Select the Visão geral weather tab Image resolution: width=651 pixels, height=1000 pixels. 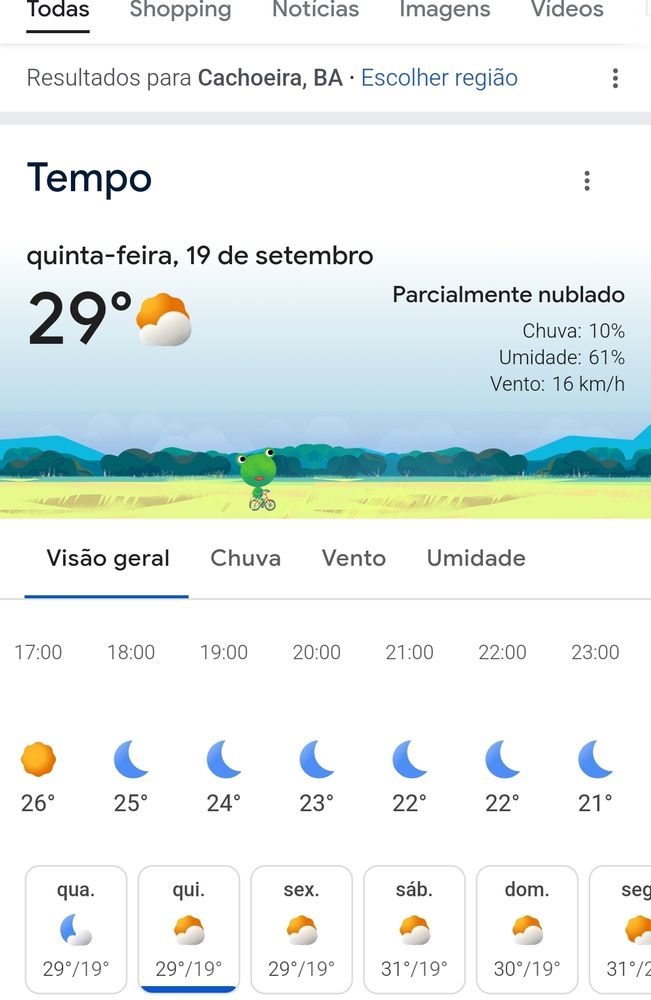(108, 558)
